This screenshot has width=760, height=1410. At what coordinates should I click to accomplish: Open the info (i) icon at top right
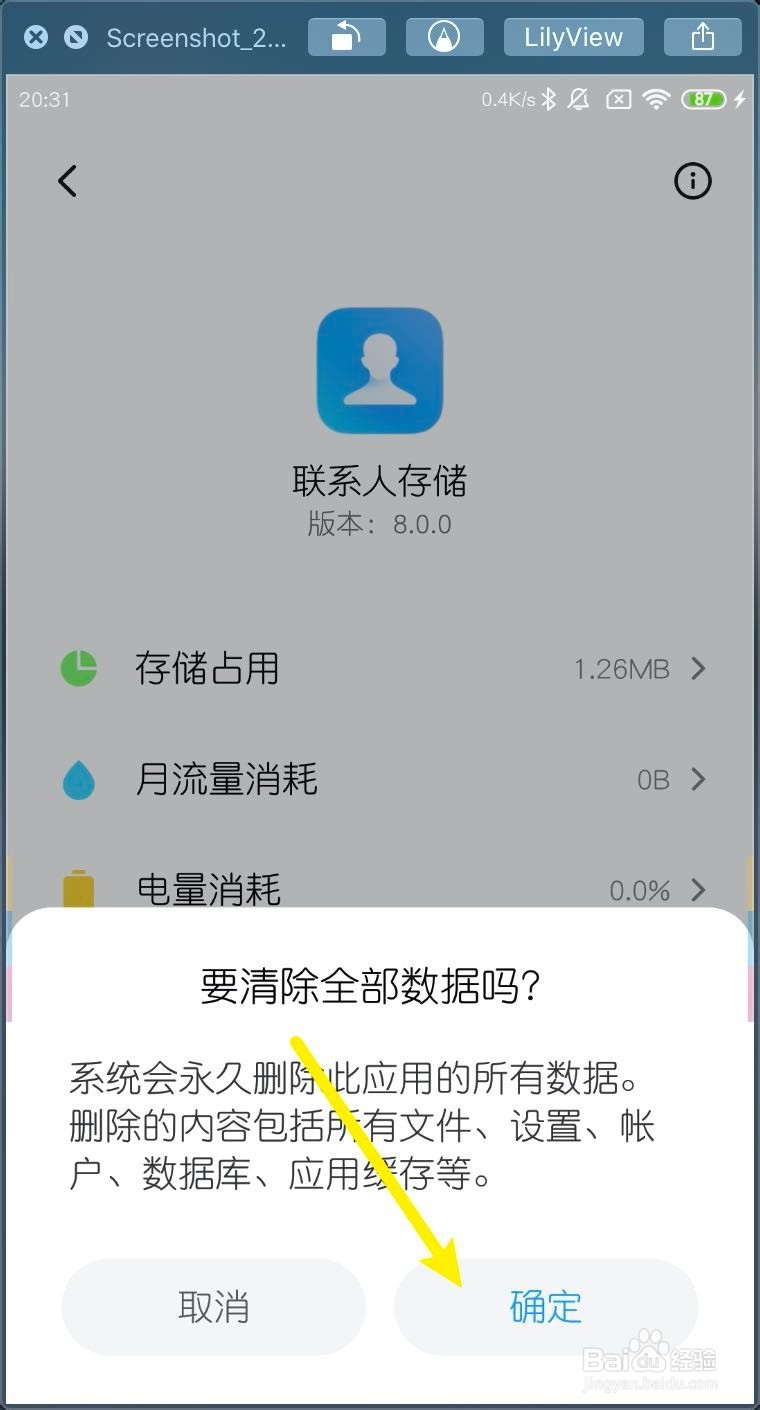pos(693,181)
